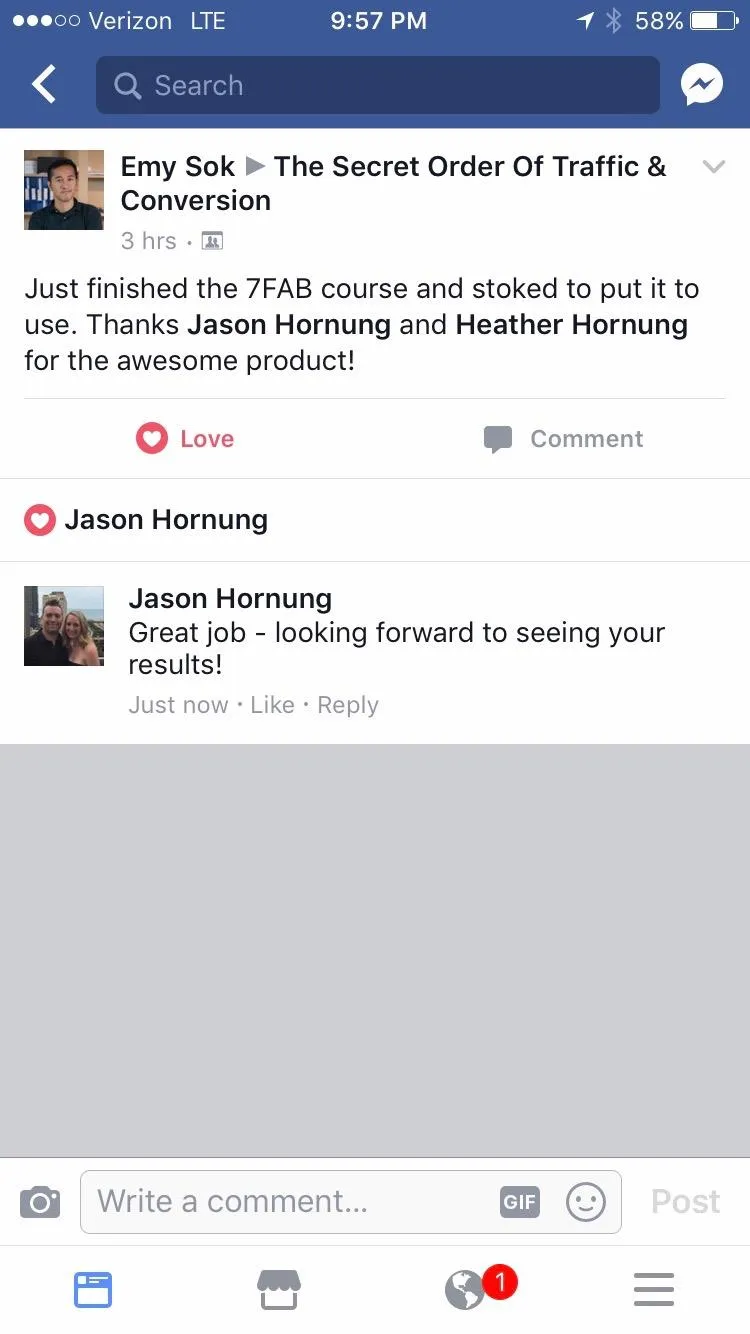
Task: Switch to the News Feed tab
Action: [93, 1290]
